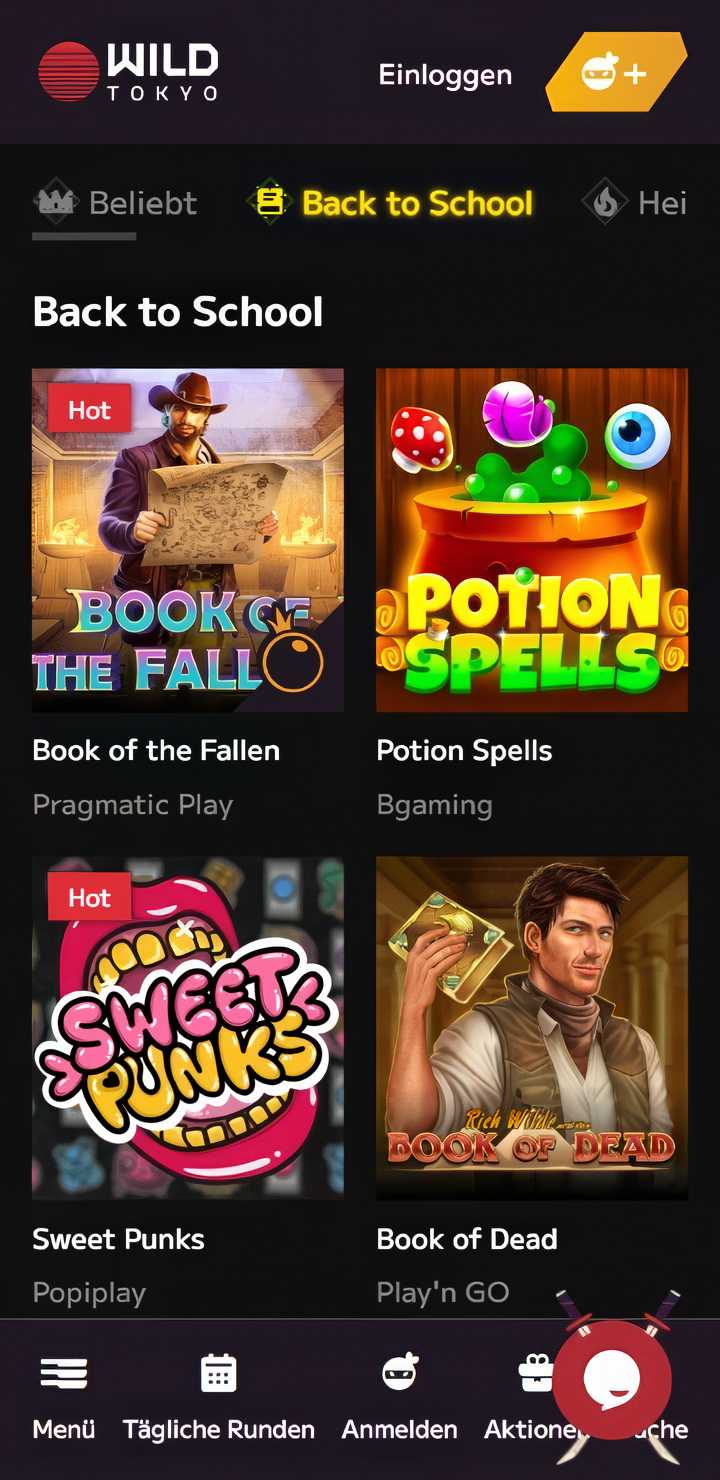Open the Book of Dead game
The width and height of the screenshot is (720, 1480).
coord(532,1027)
